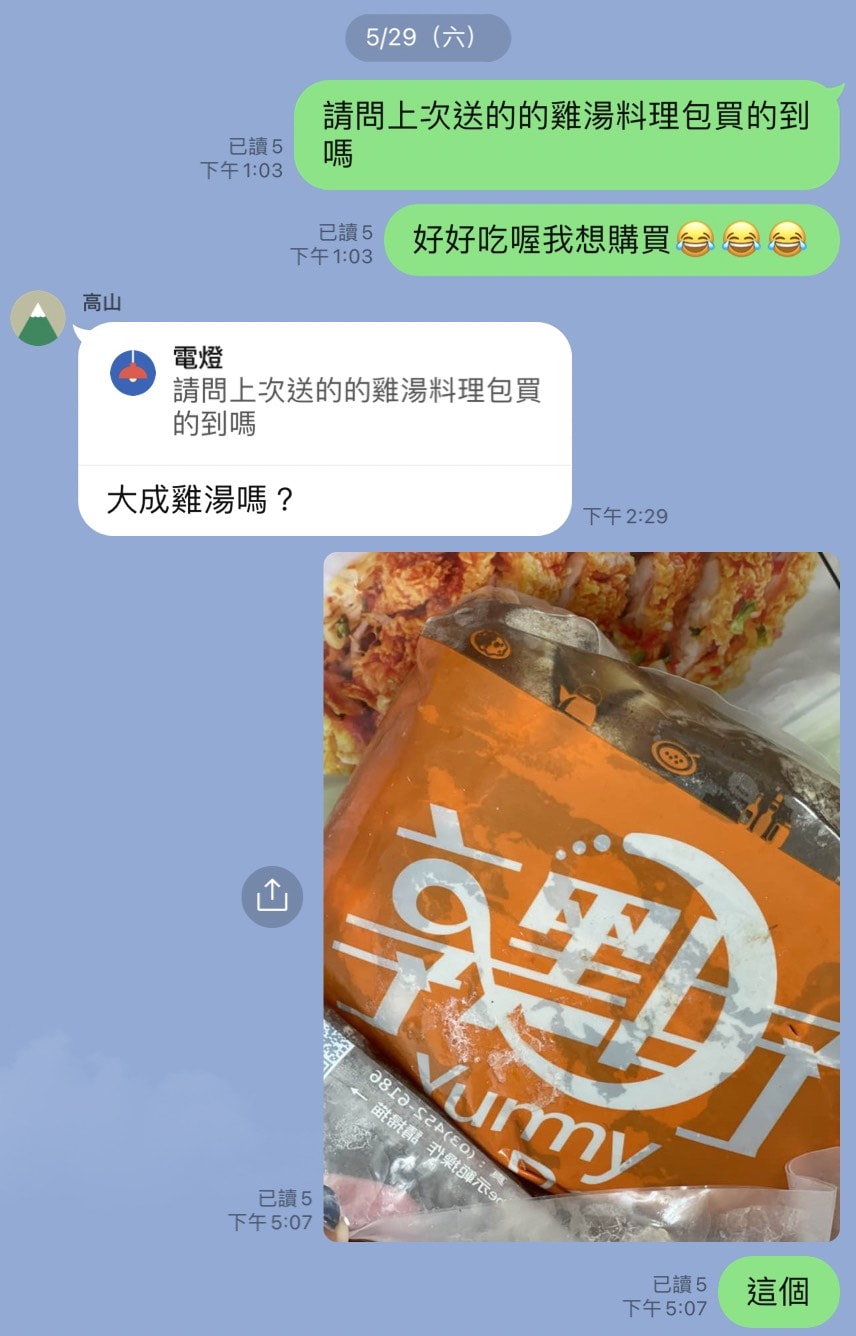Open the orange Yummy package photo

point(581,896)
